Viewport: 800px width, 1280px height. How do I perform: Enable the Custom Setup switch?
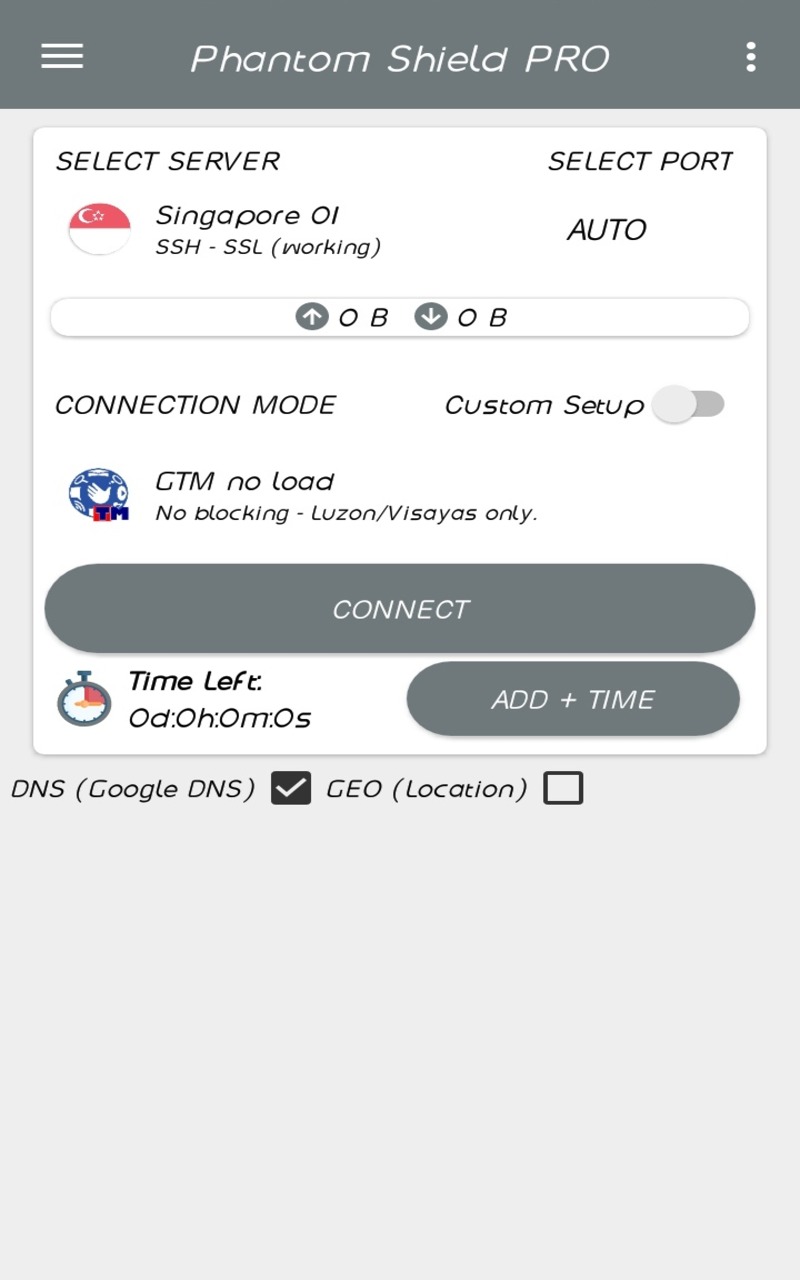(689, 404)
